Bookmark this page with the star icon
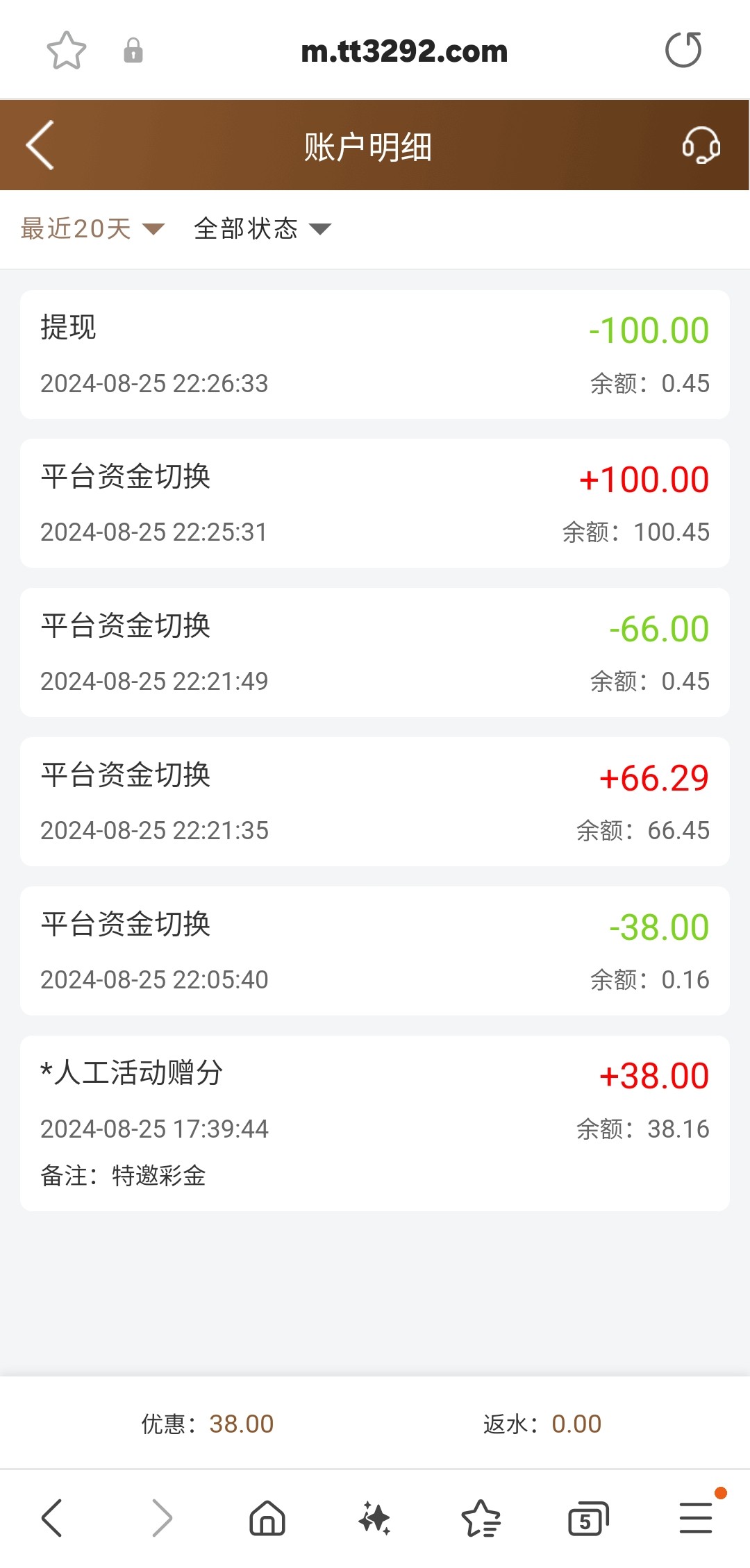750x1568 pixels. [x=66, y=51]
